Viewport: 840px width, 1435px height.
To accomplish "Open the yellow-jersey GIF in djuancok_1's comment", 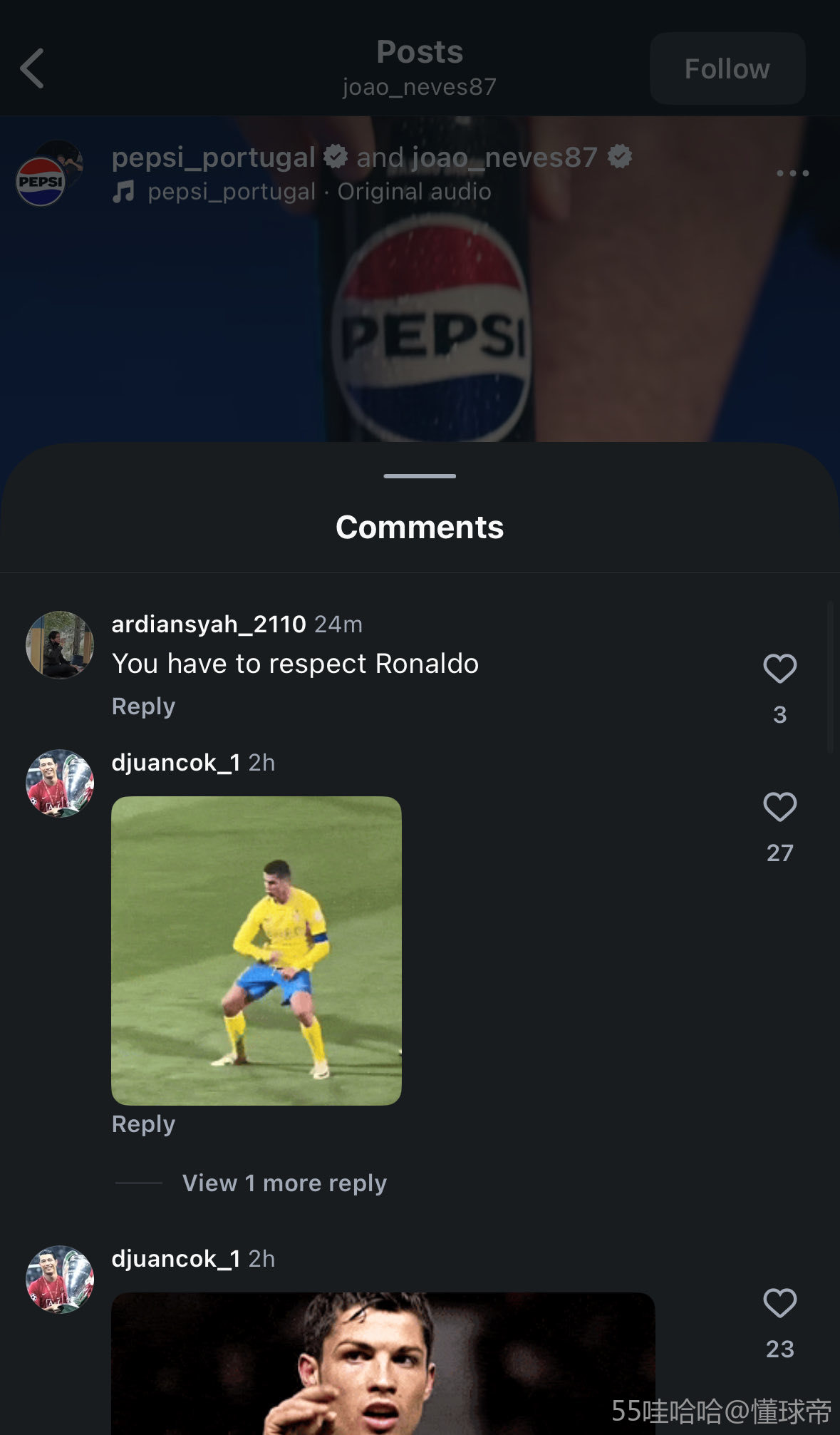I will point(256,951).
